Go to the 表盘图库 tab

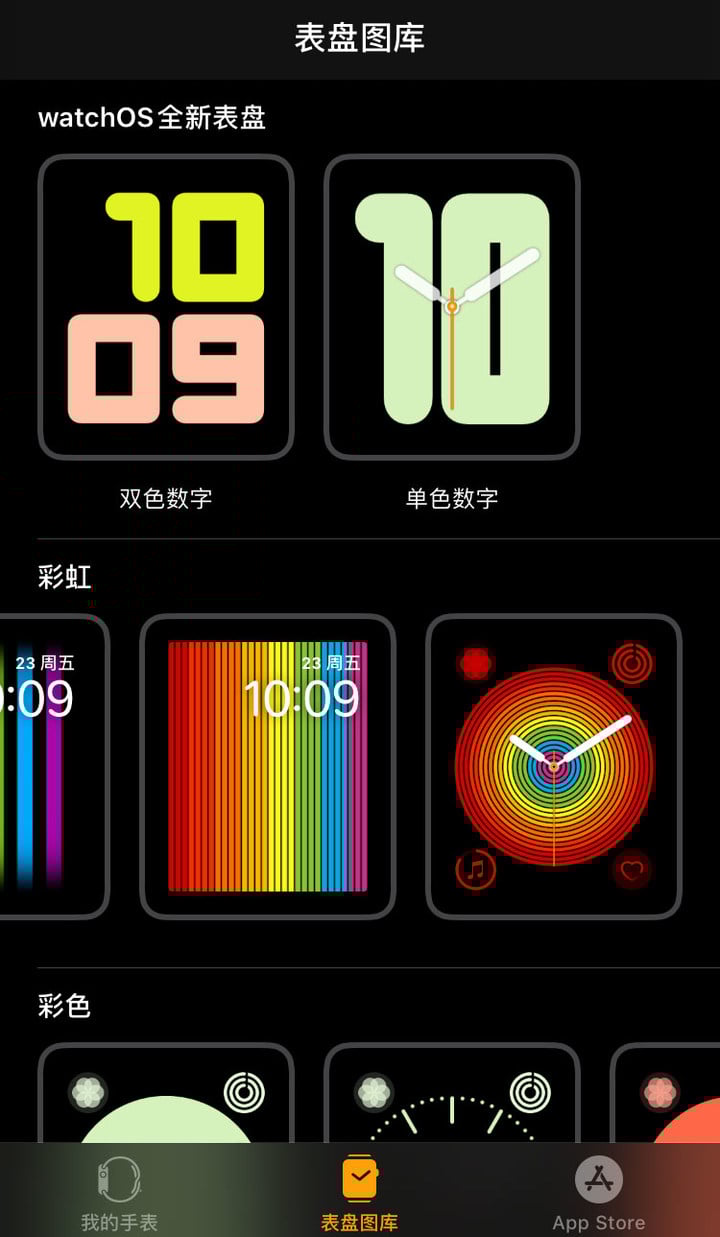click(359, 1195)
